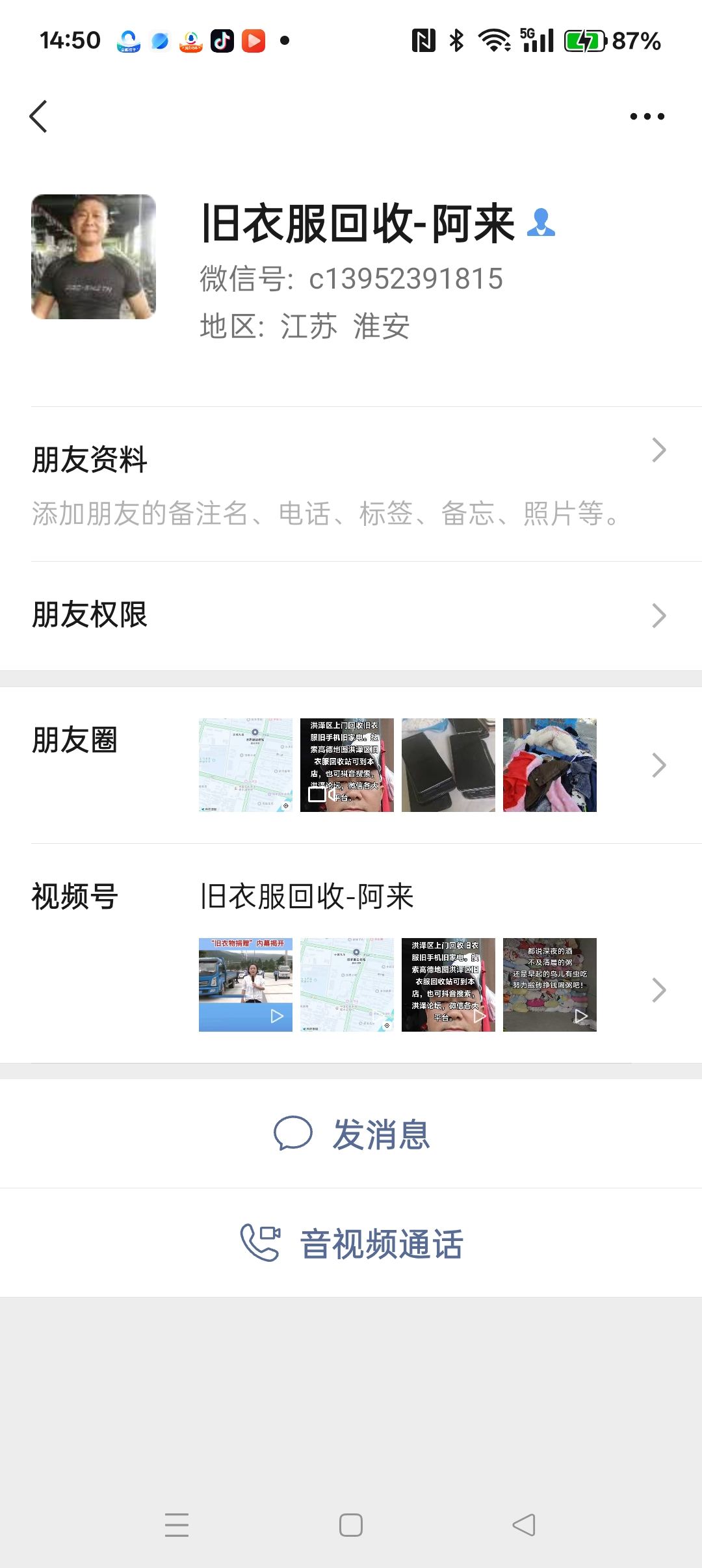
Task: Go back using the top-left arrow
Action: 39,116
